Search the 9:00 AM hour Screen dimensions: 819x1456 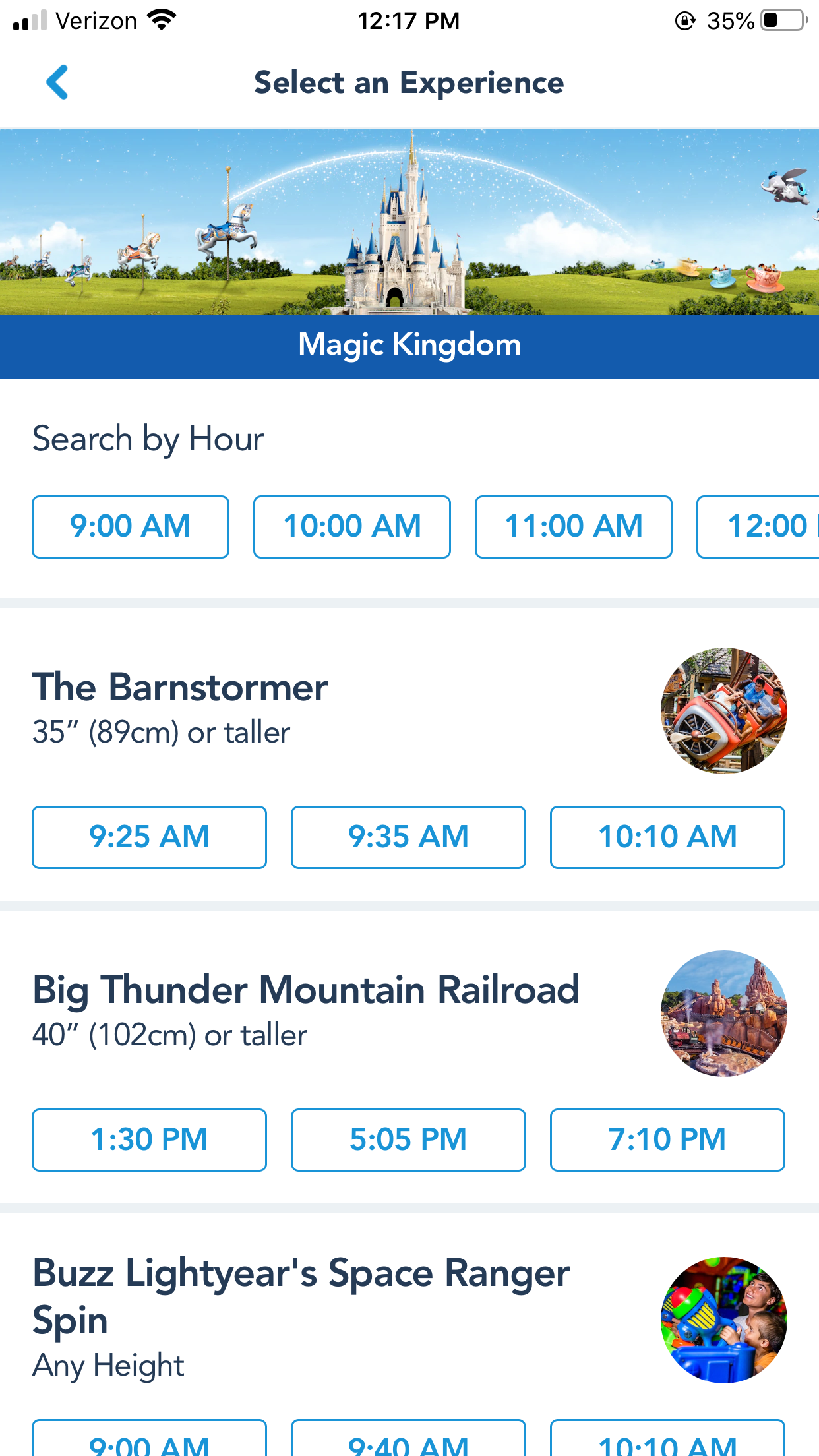pyautogui.click(x=131, y=527)
